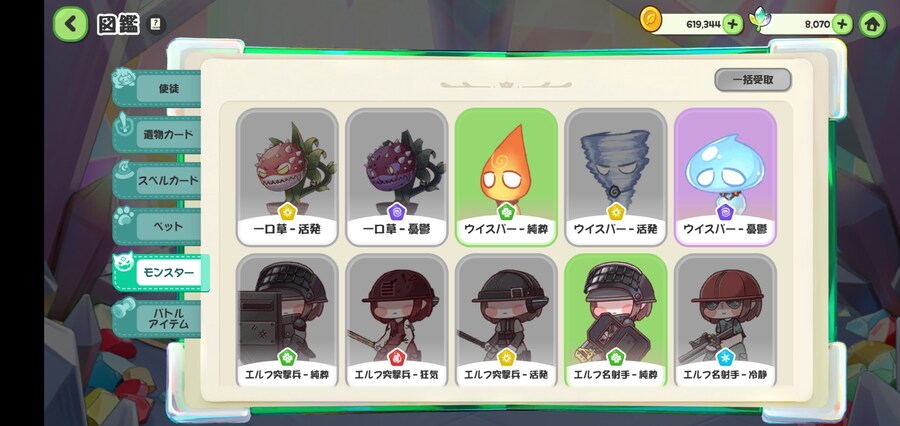Switch to the ペット tab
This screenshot has width=900, height=426.
point(160,226)
